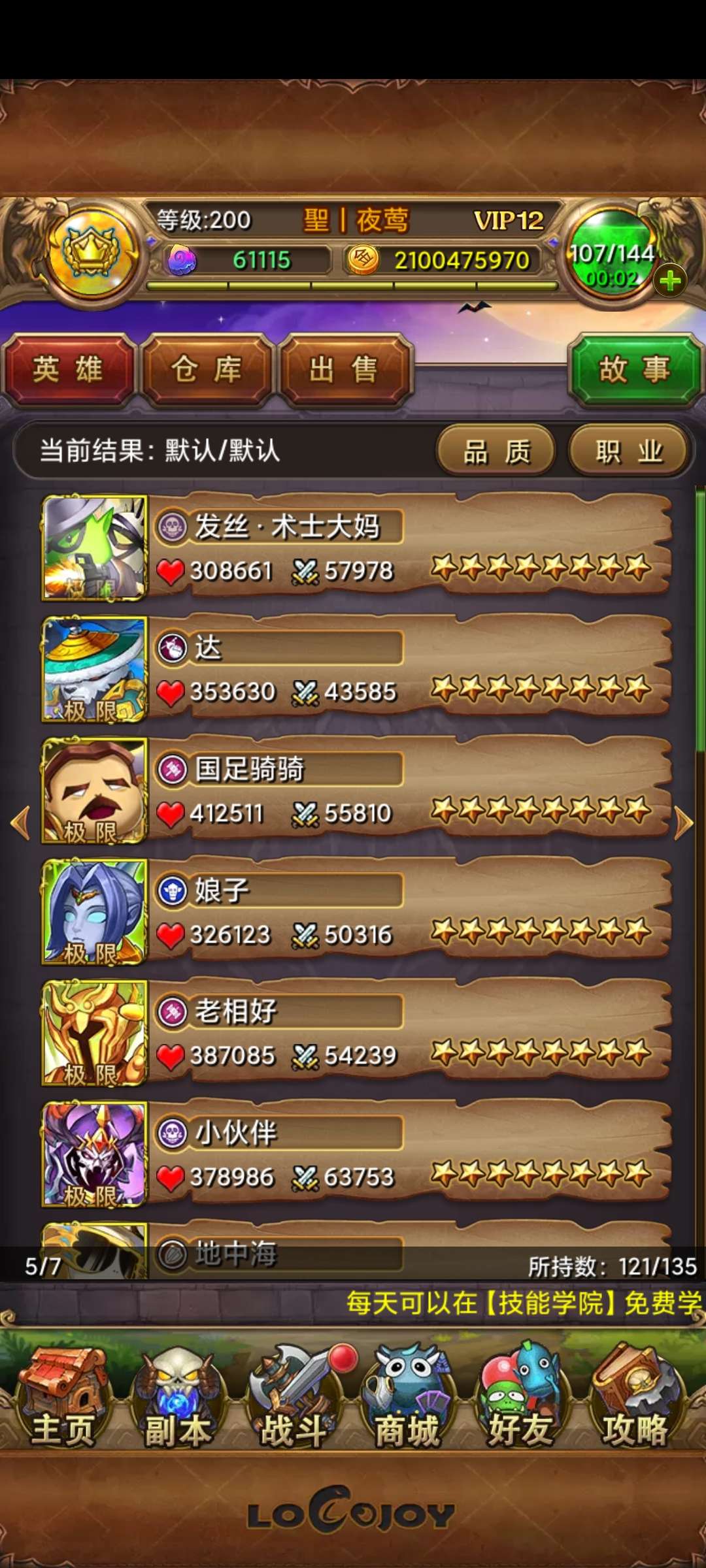Switch to the 仓库 tab
The height and width of the screenshot is (1568, 706).
click(207, 370)
